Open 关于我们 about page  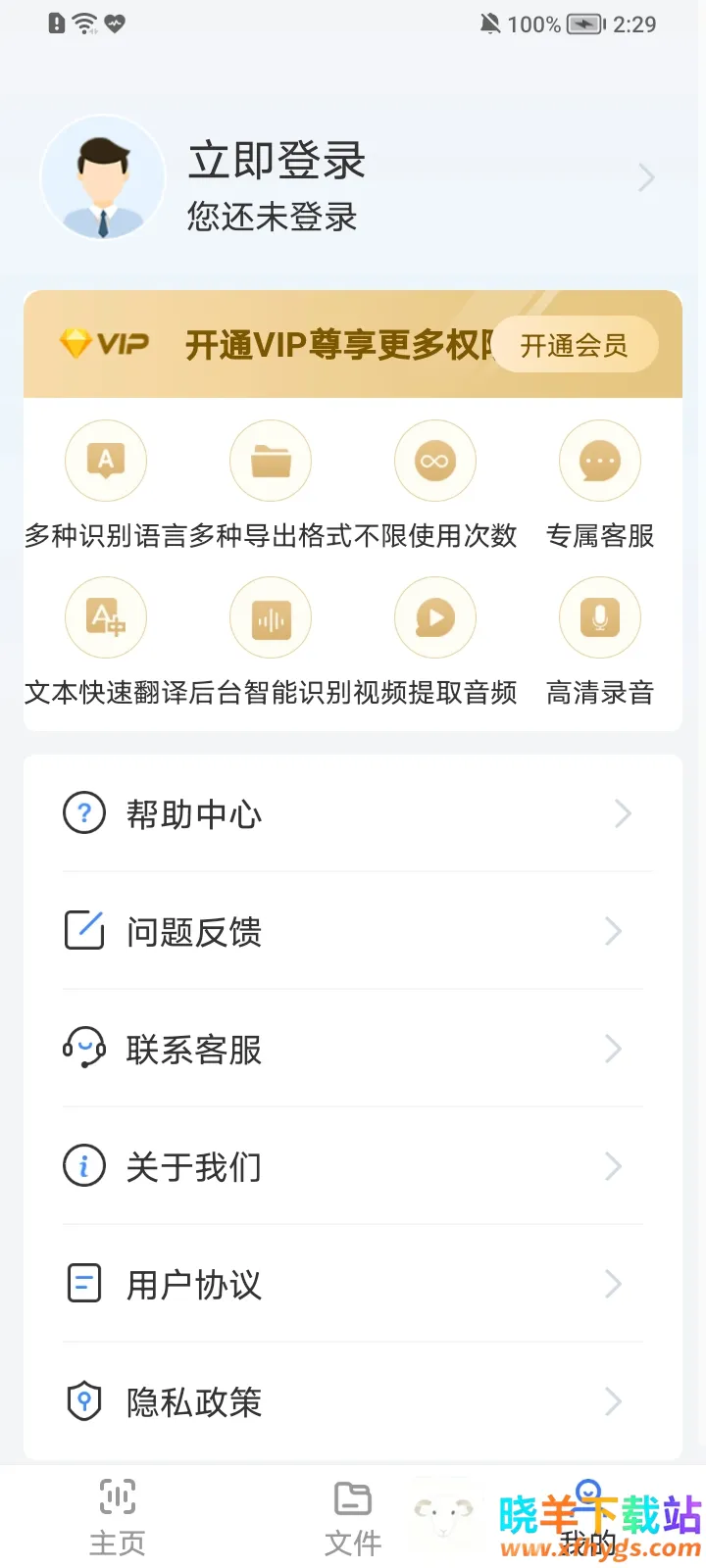point(353,1166)
